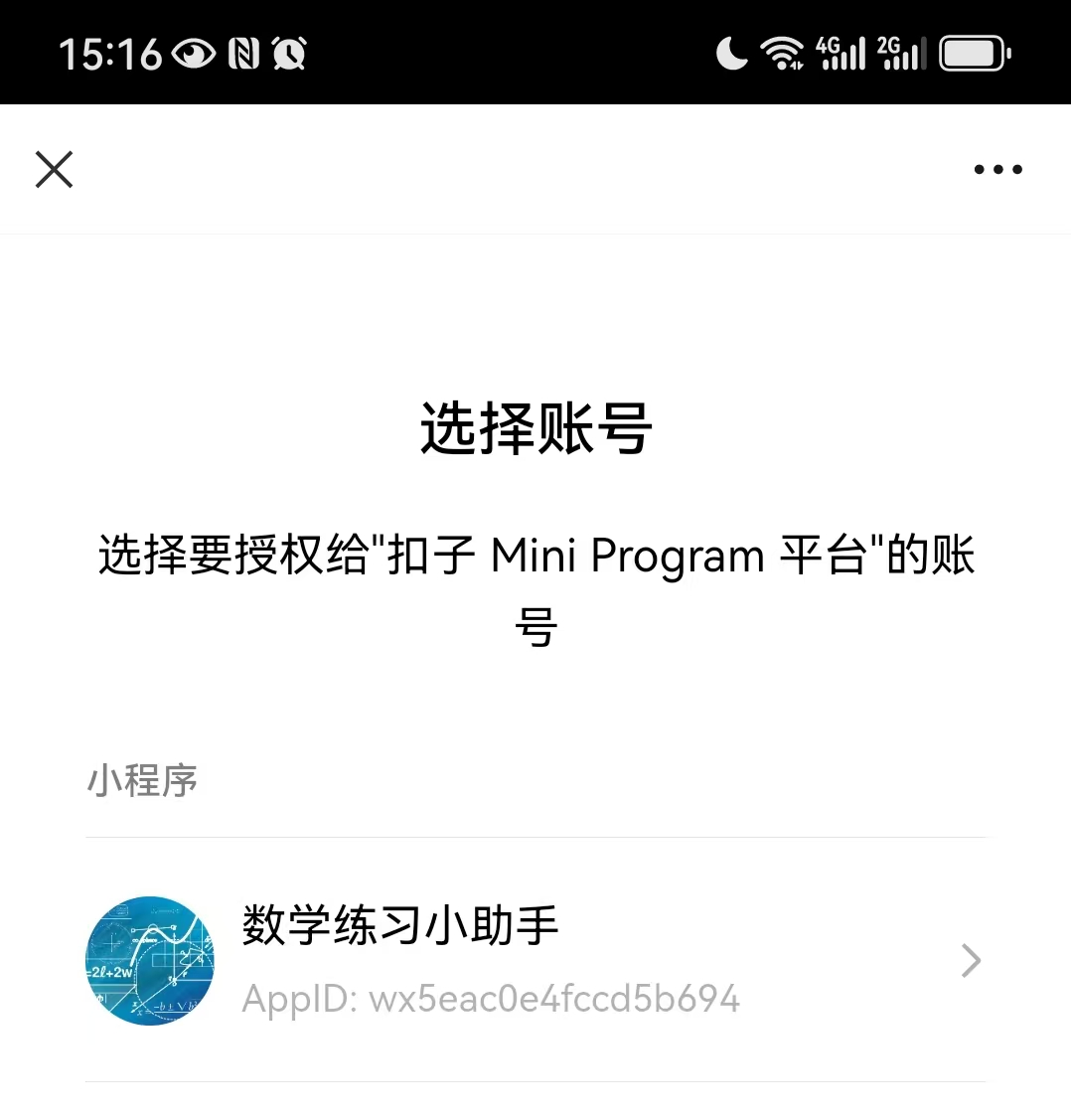
Task: Open the three-dot overflow menu
Action: 997,170
